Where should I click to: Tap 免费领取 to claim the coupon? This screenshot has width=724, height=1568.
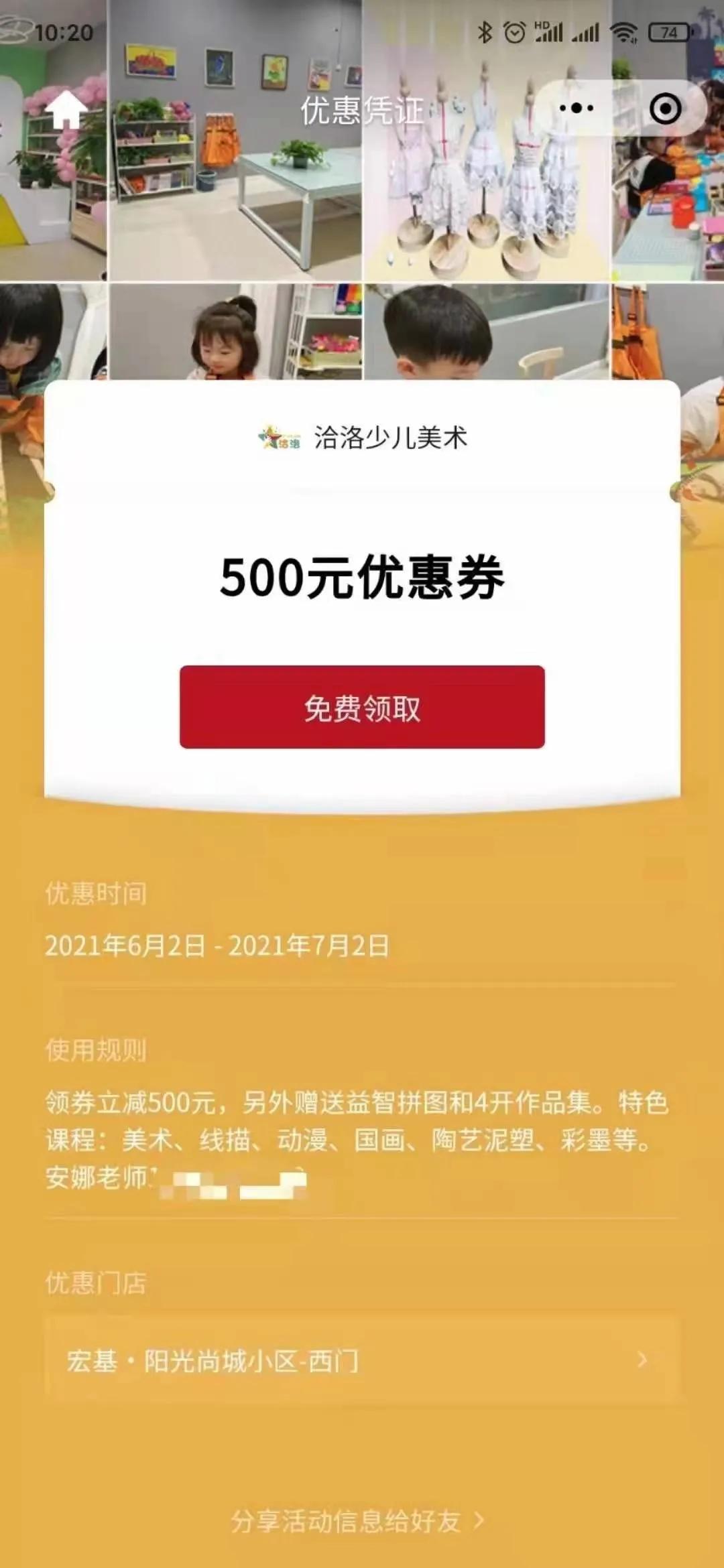(x=362, y=707)
